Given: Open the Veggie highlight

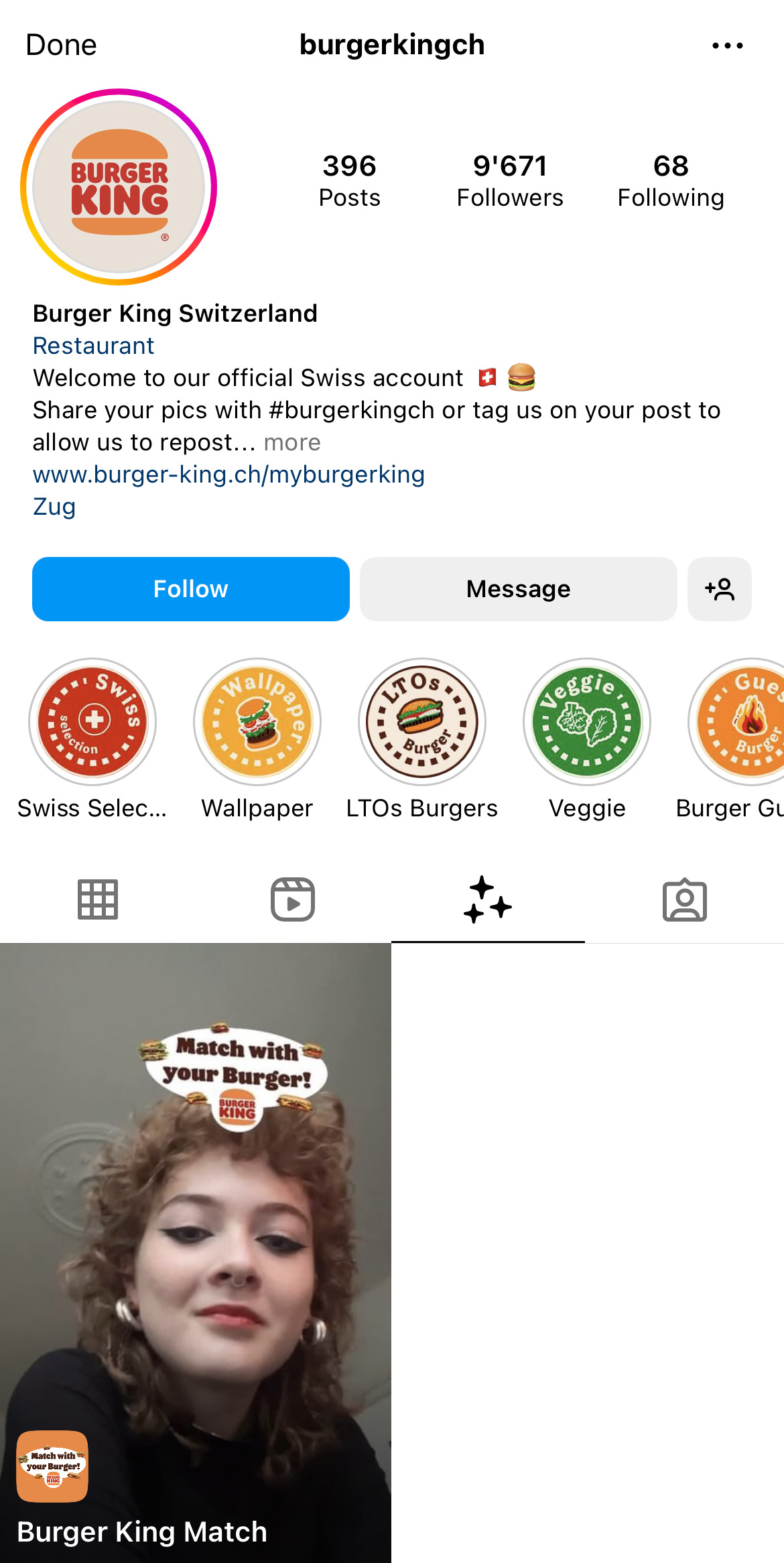Looking at the screenshot, I should [587, 722].
